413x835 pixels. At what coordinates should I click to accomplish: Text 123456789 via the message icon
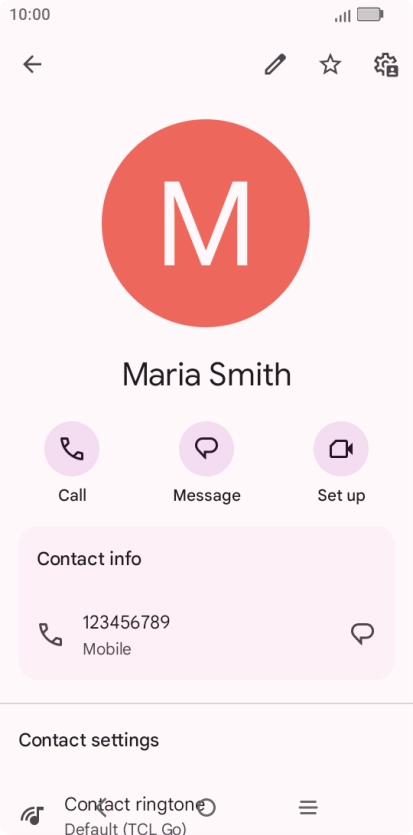(x=362, y=634)
